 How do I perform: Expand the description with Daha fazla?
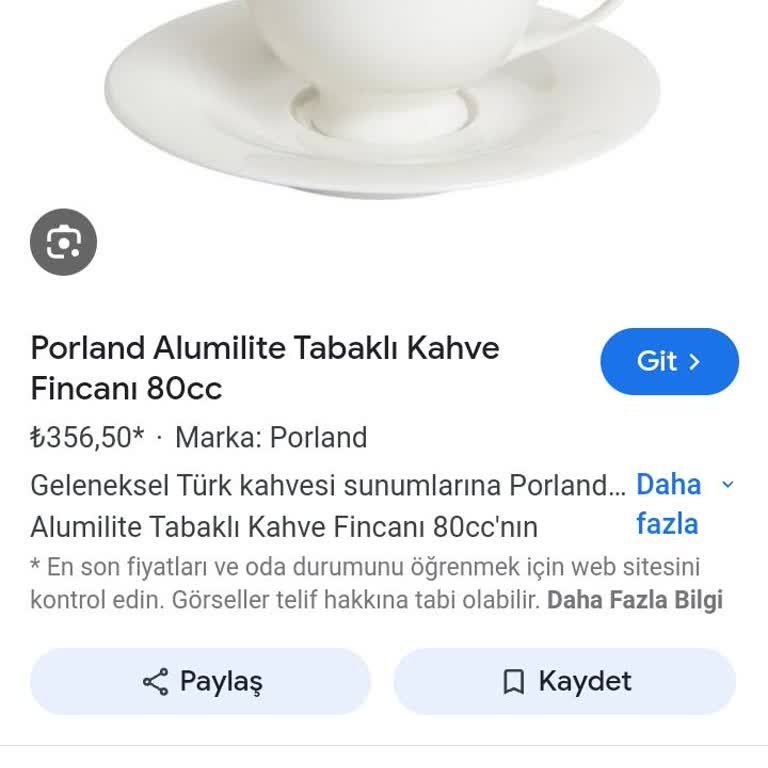[684, 504]
